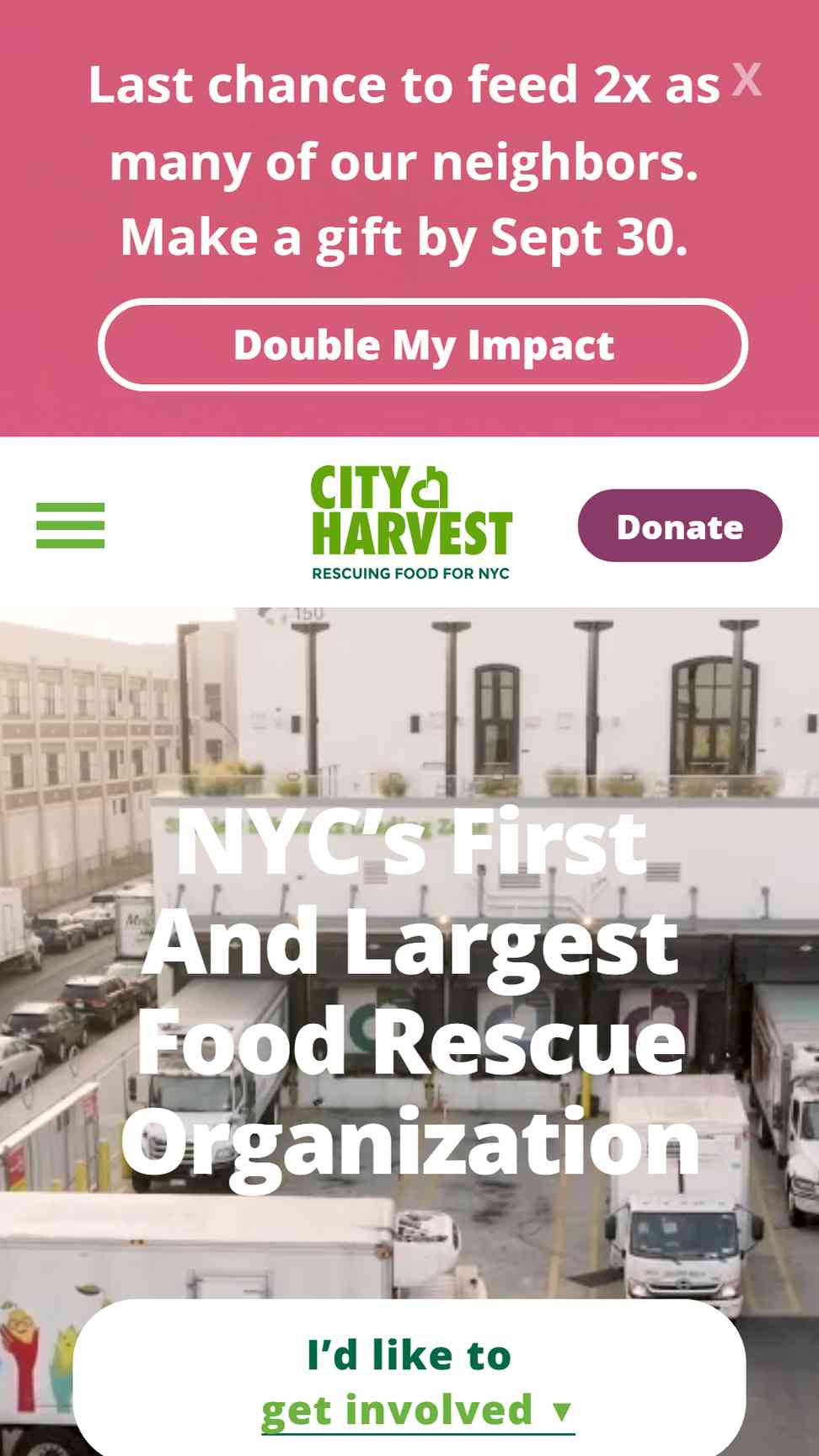
Task: Expand the get involved dropdown
Action: click(418, 1410)
